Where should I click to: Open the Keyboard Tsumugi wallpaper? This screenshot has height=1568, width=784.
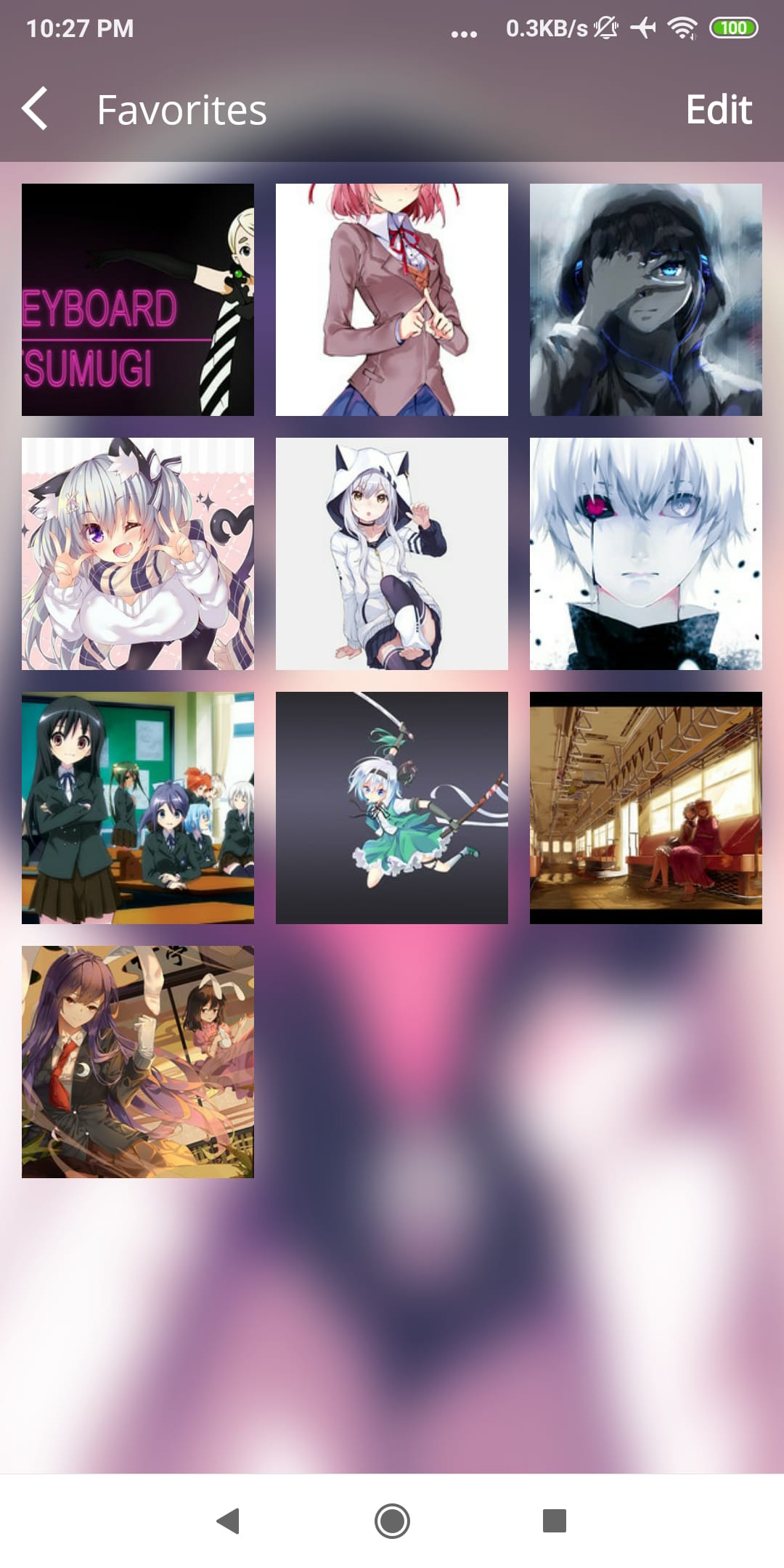click(138, 300)
